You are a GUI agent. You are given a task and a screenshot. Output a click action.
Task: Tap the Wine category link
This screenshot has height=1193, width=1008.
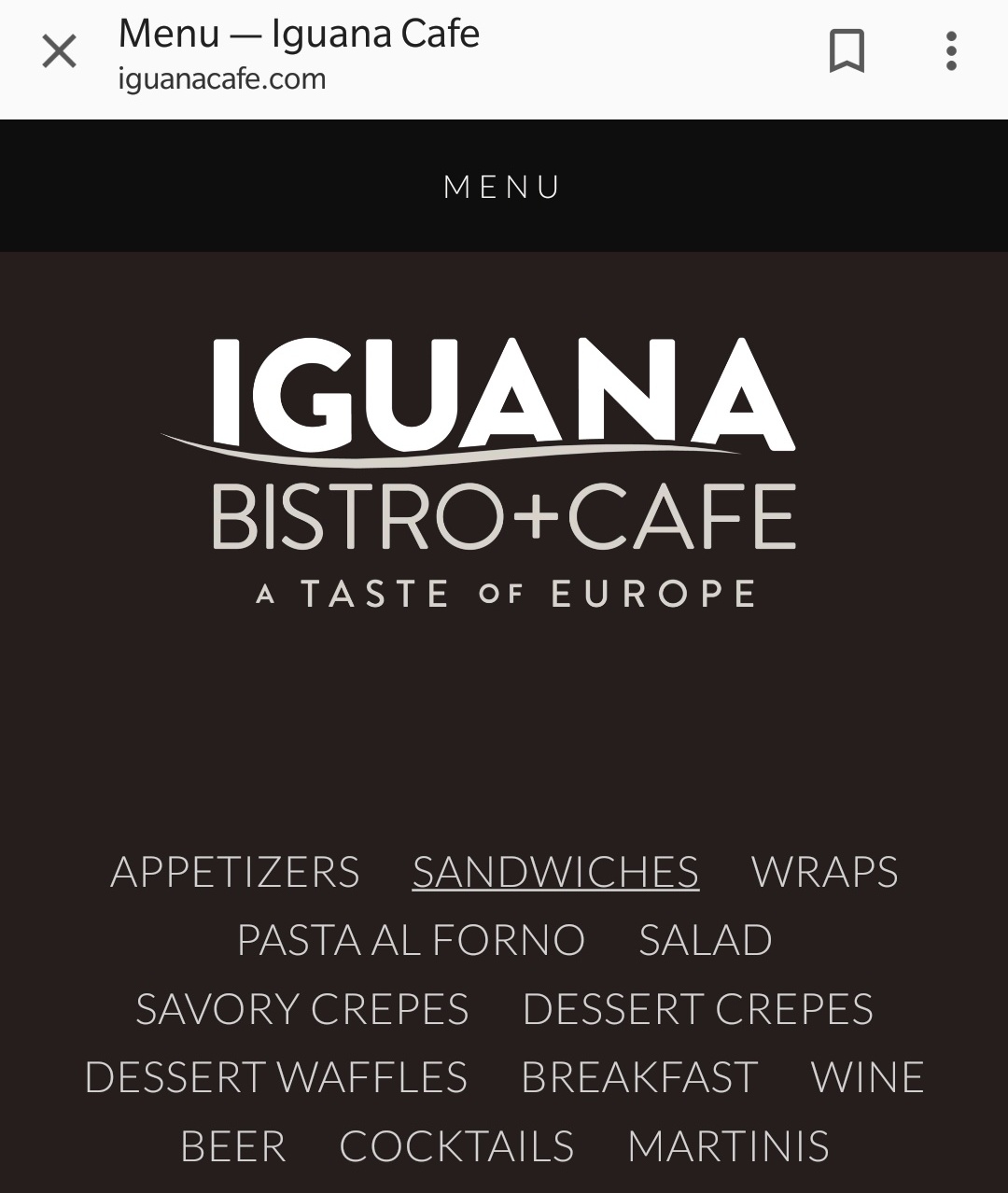(x=867, y=1077)
